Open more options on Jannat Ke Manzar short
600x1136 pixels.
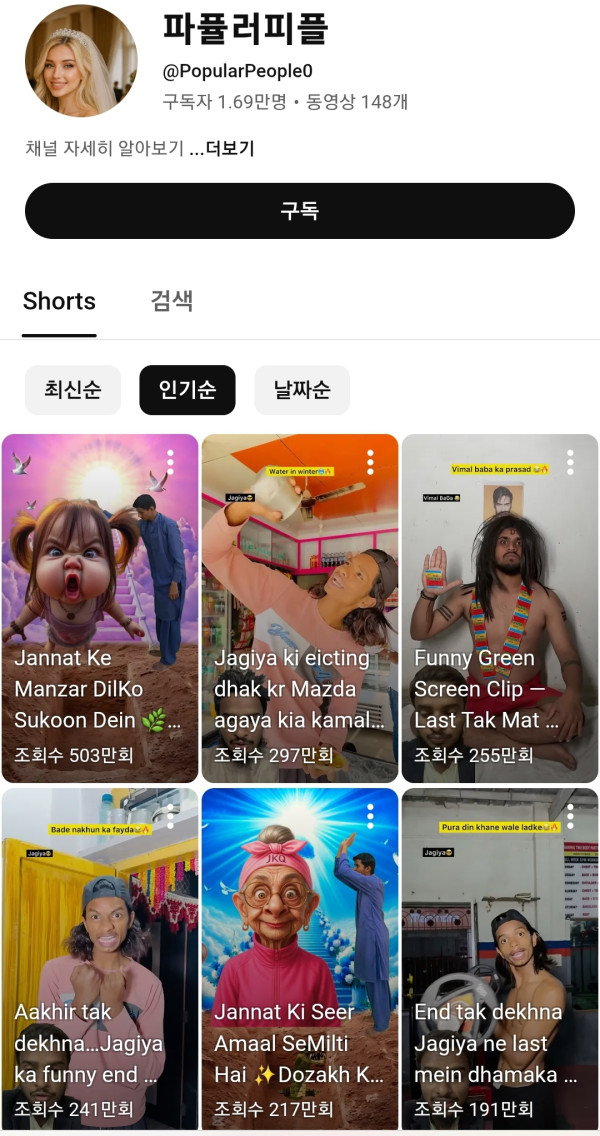coord(170,462)
